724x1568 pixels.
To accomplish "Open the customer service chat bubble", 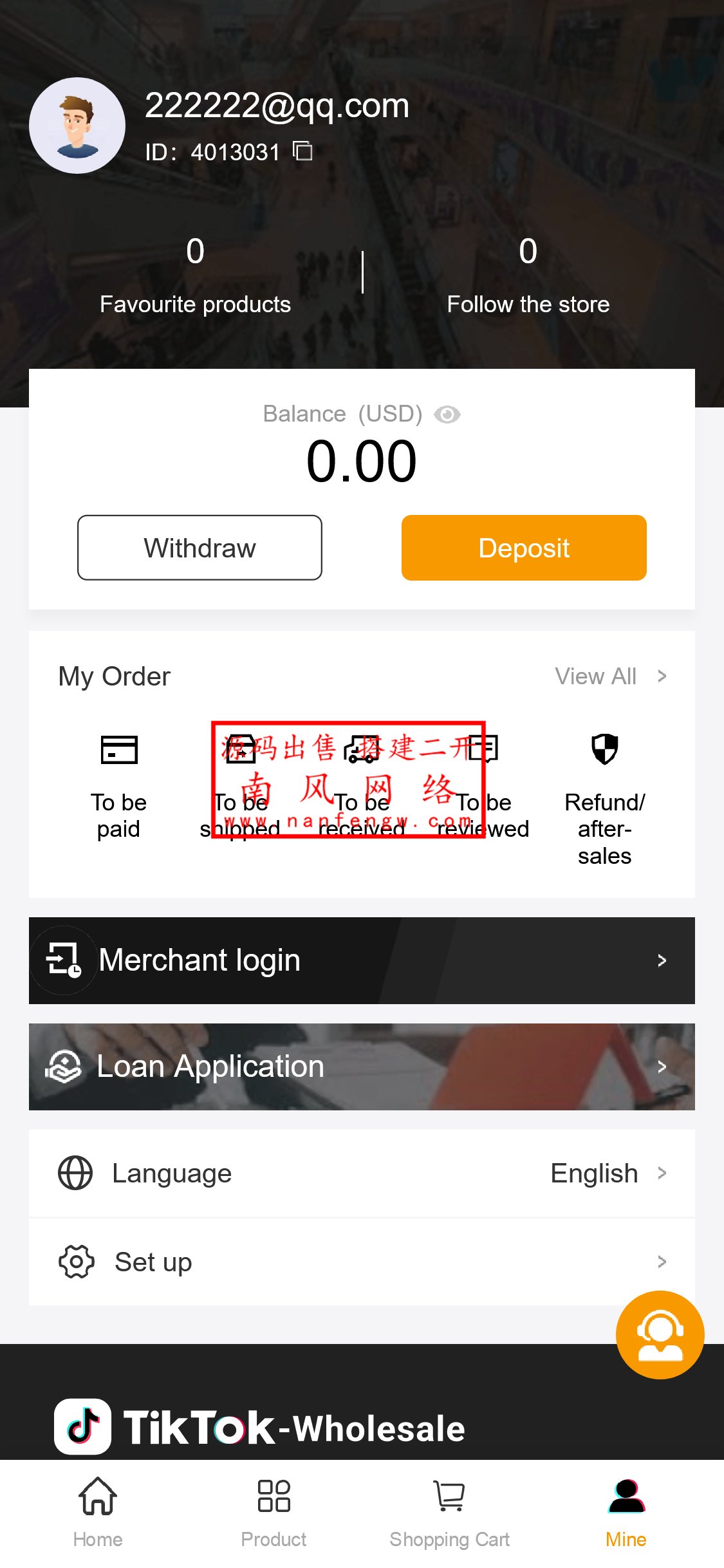I will pyautogui.click(x=660, y=1334).
